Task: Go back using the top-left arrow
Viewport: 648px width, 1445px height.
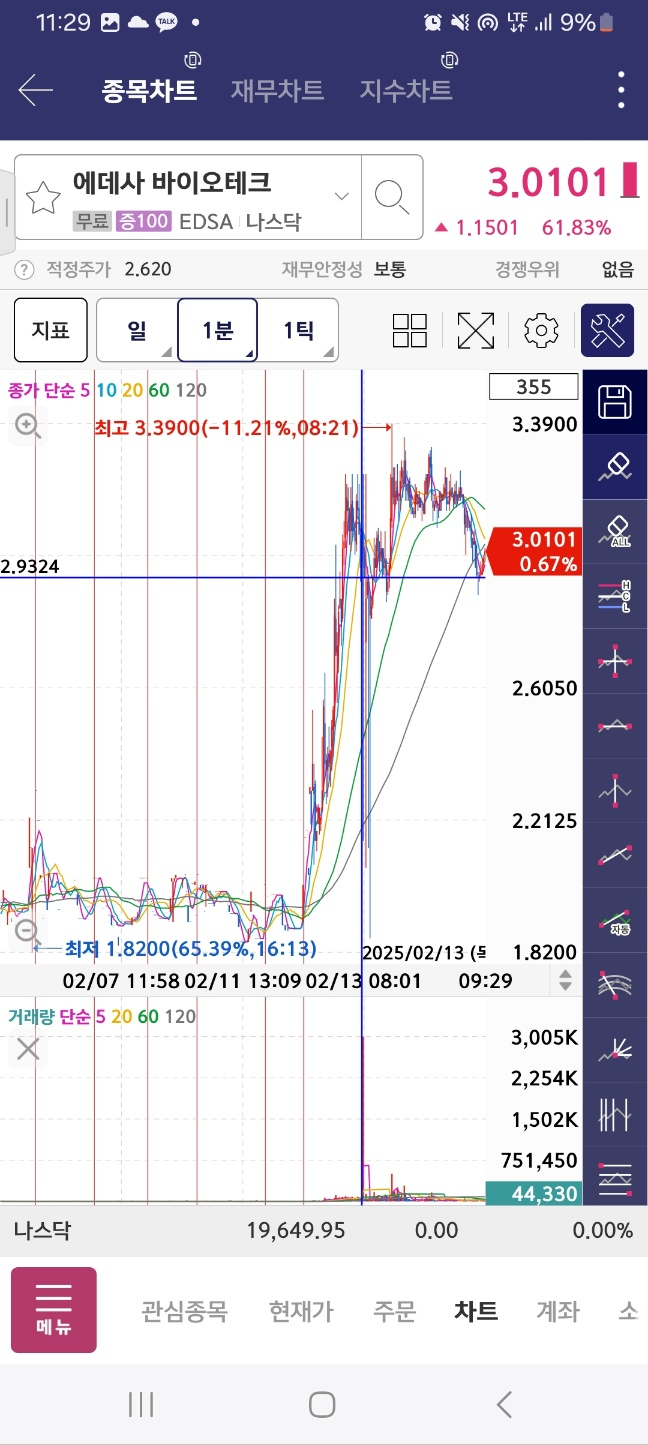Action: click(35, 91)
